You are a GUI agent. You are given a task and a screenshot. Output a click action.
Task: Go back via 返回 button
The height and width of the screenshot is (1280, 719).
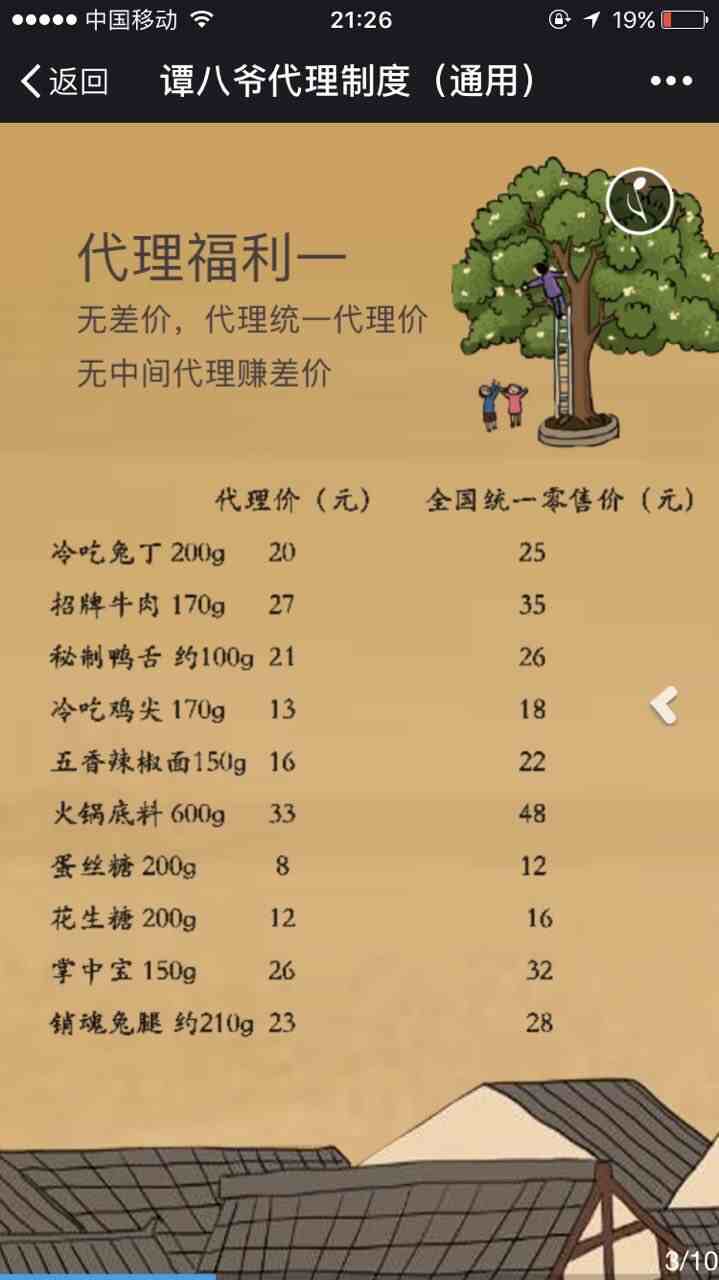click(x=64, y=81)
